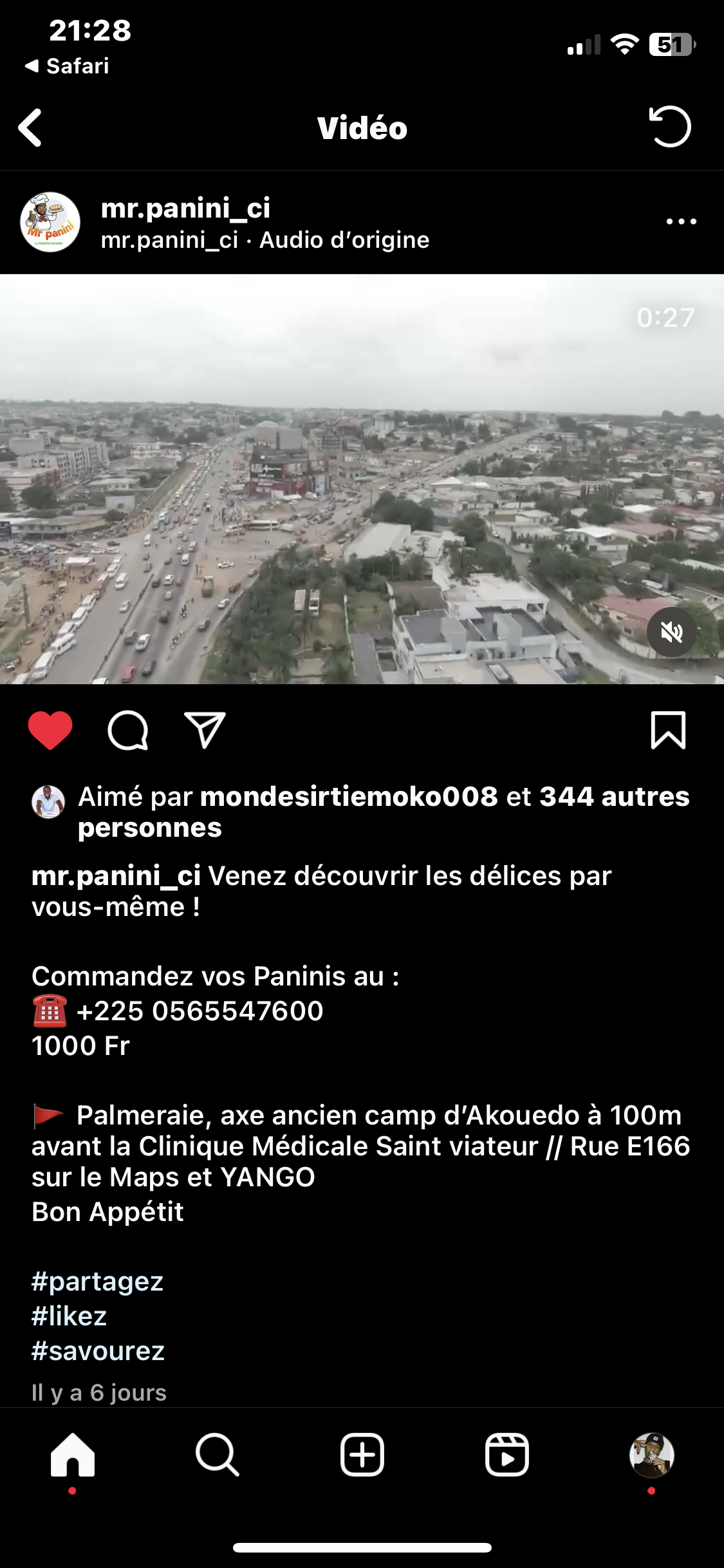Screen dimensions: 724x1568
Task: Return to Safari
Action: [x=67, y=66]
